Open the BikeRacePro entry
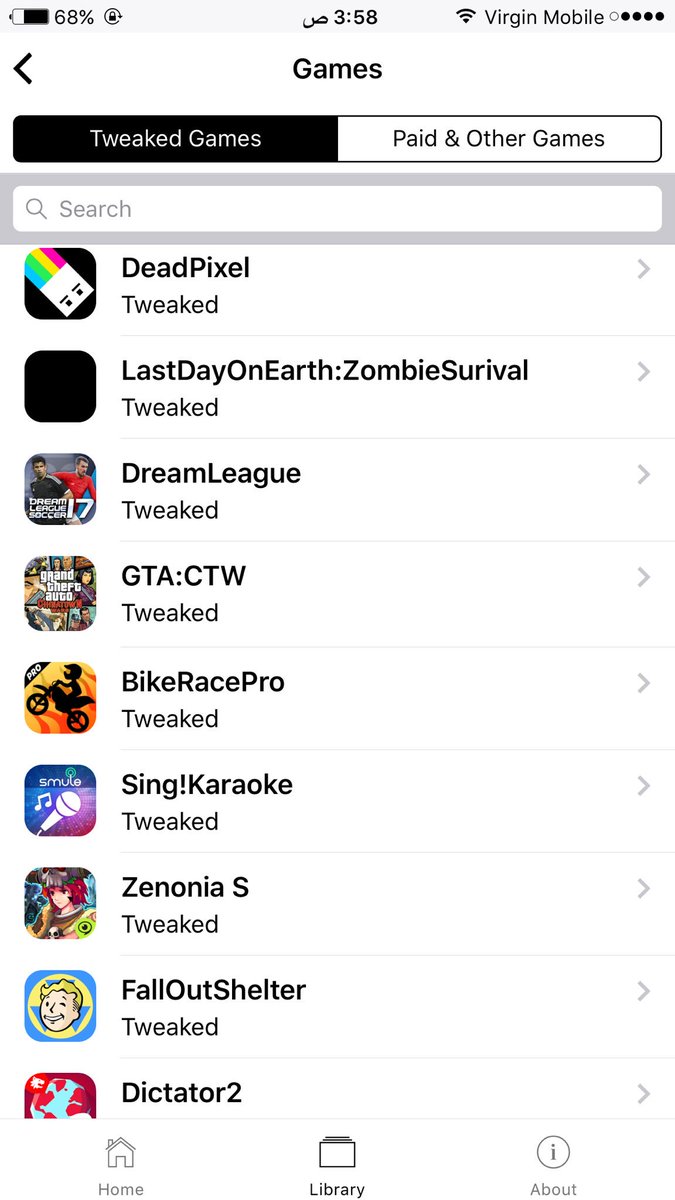 (x=337, y=698)
